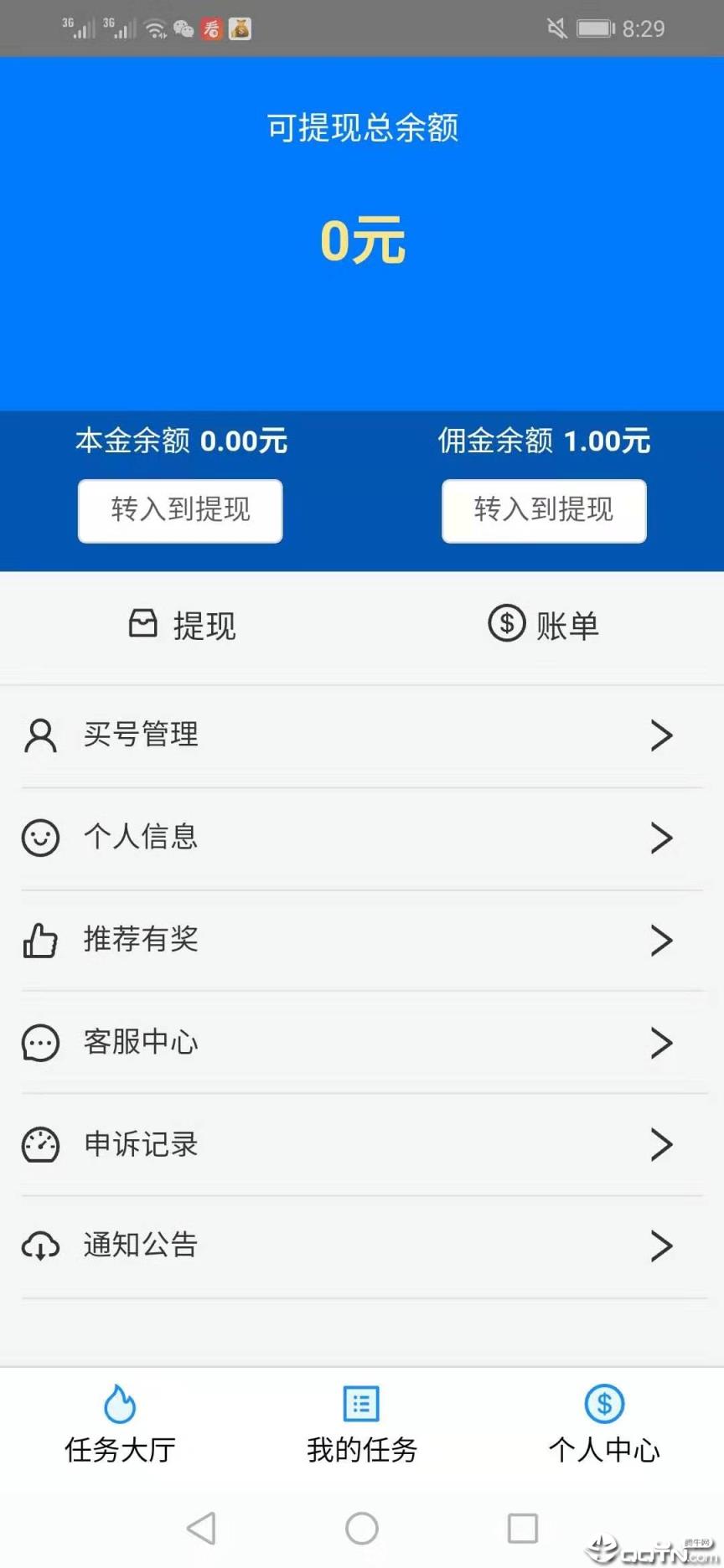Screen dimensions: 724x1568
Task: Expand the 通知公告 row chevron
Action: [662, 1246]
